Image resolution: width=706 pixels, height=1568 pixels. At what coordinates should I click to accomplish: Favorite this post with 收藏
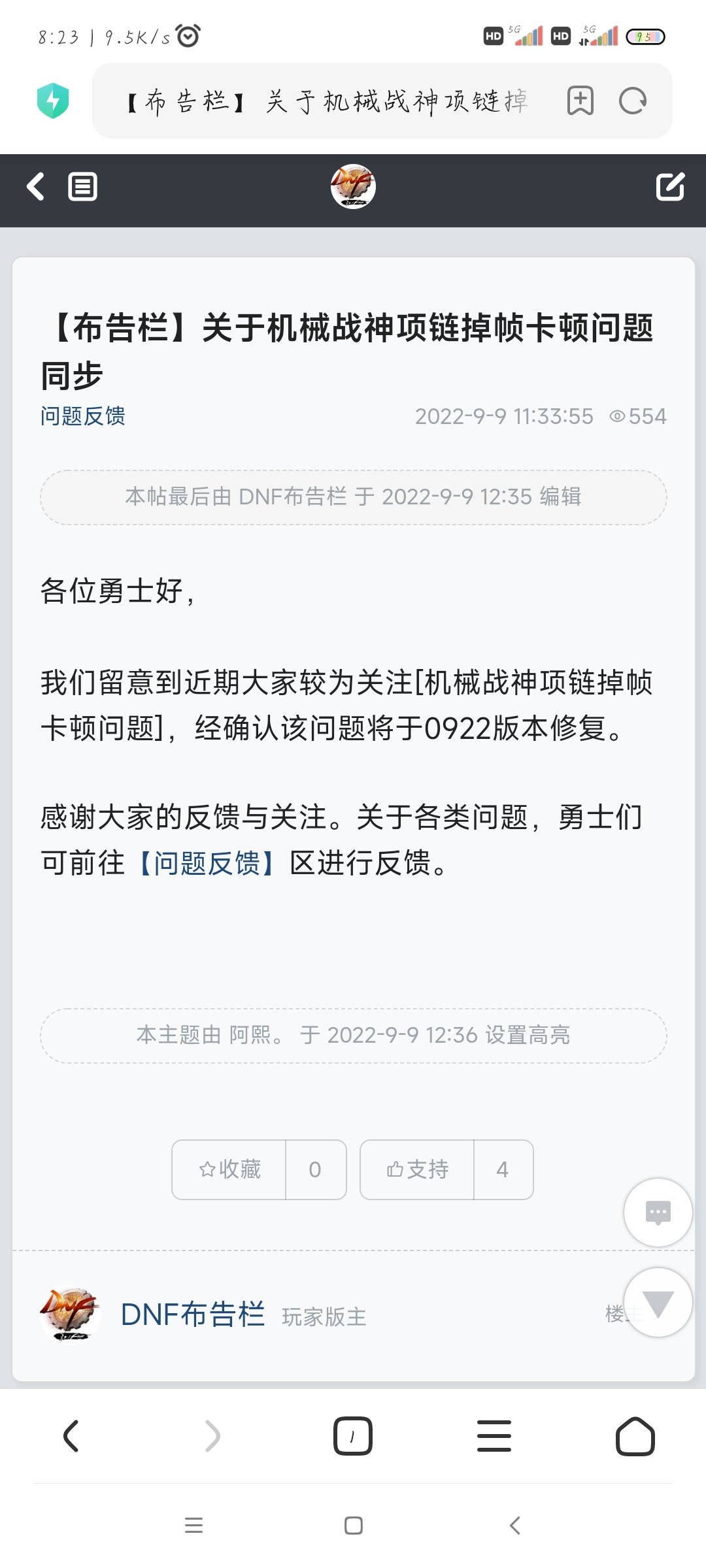229,1169
